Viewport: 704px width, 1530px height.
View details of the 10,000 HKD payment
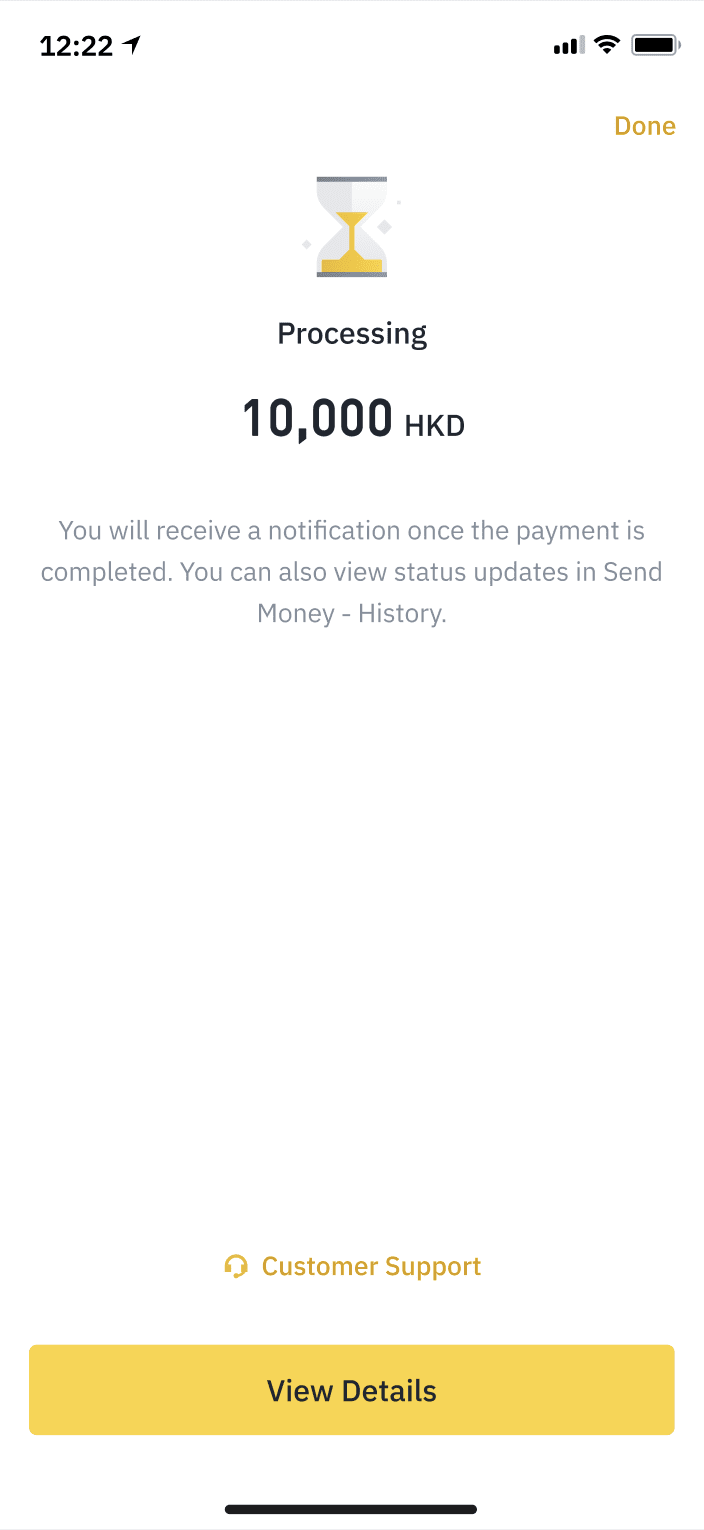[x=352, y=1390]
